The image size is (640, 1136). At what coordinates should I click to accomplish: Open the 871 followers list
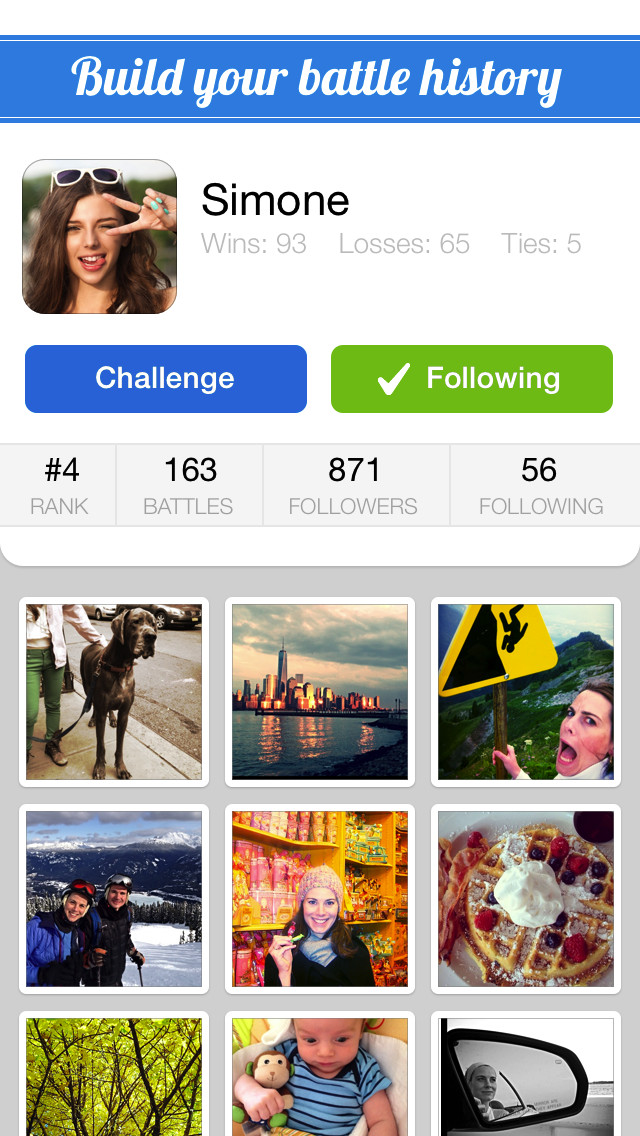(354, 486)
